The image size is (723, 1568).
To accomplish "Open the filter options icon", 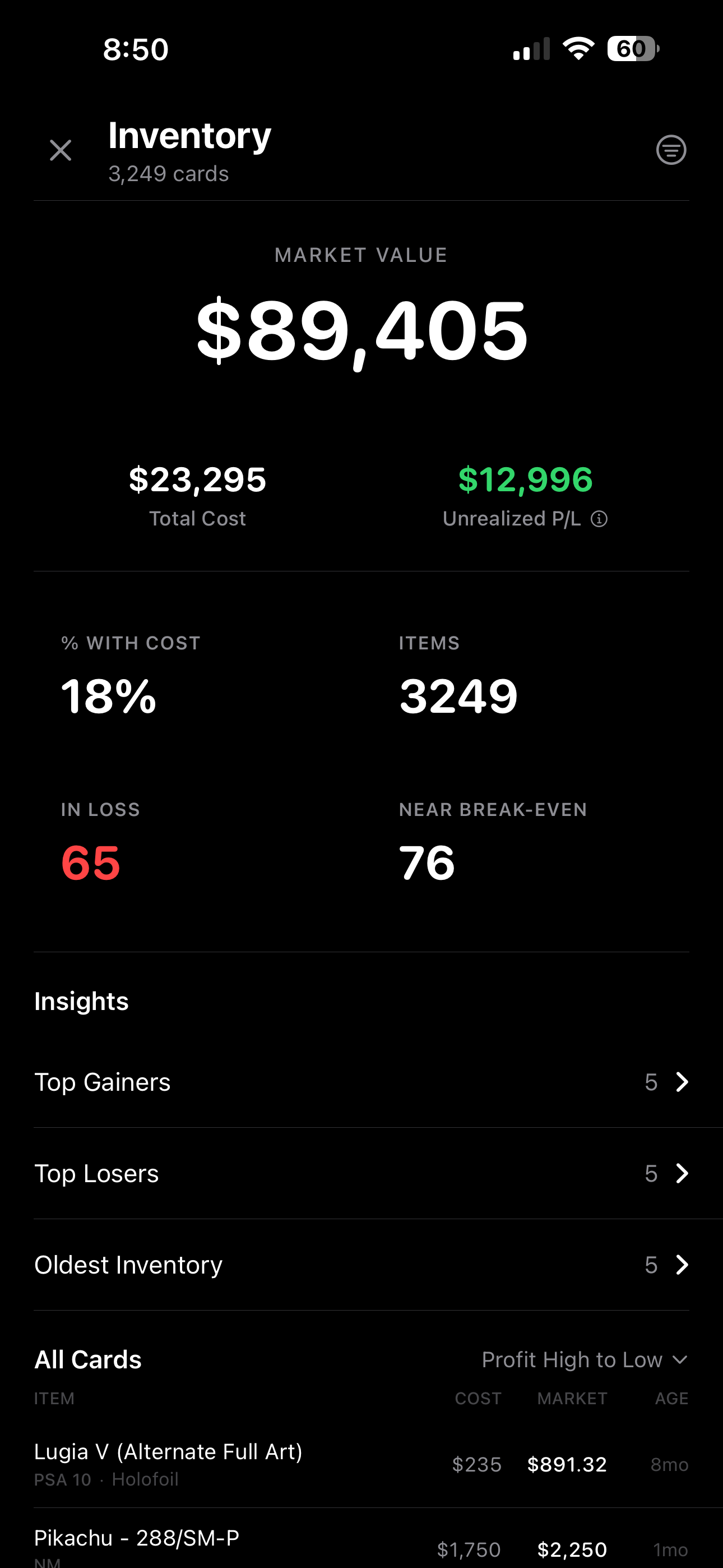I will pyautogui.click(x=671, y=150).
